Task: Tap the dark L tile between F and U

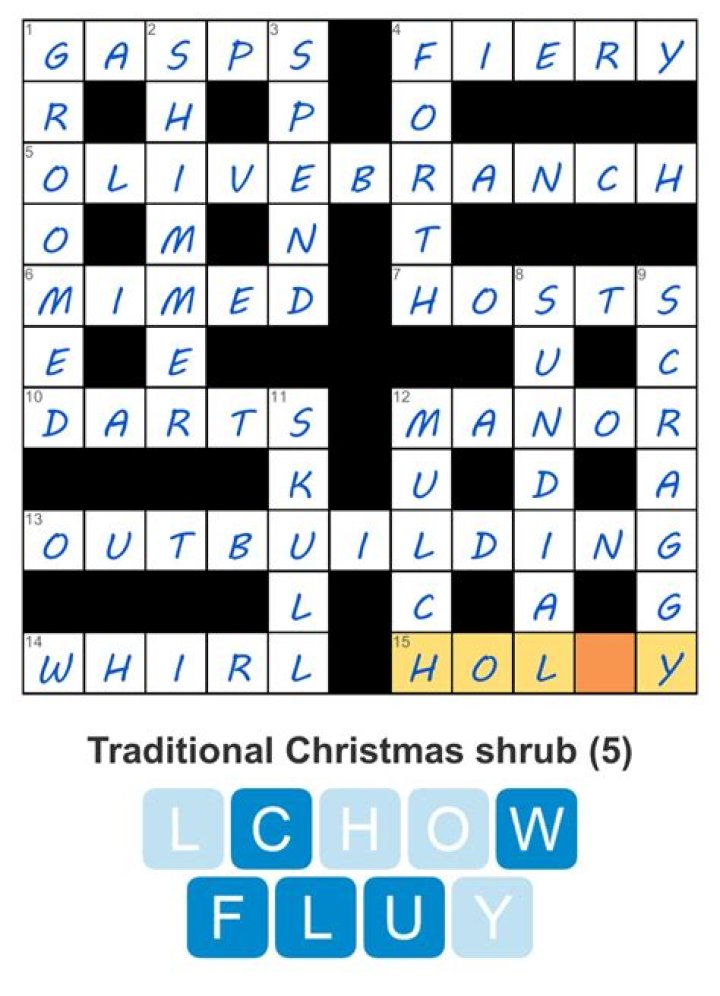Action: [x=316, y=917]
